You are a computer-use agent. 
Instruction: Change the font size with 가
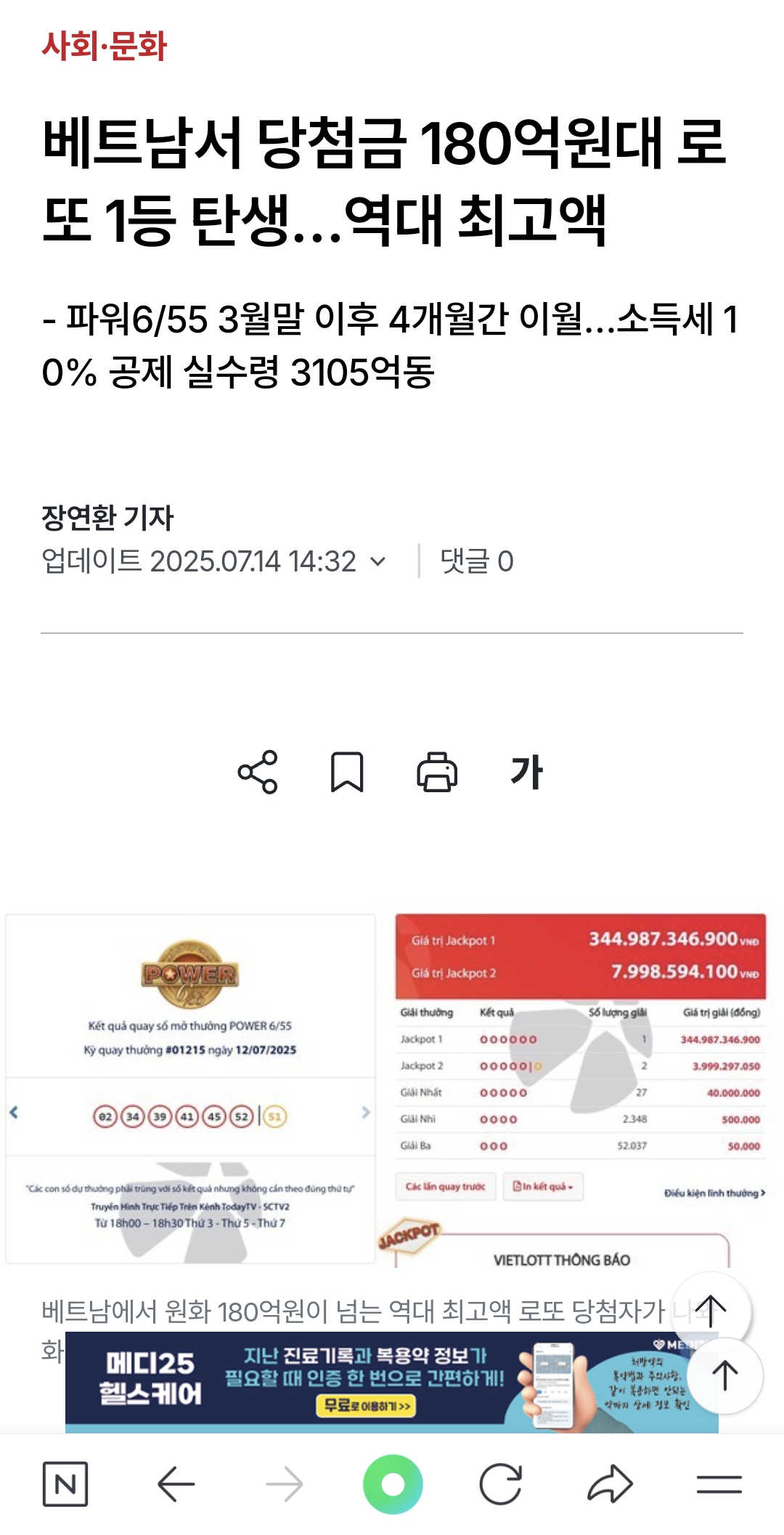tap(526, 772)
